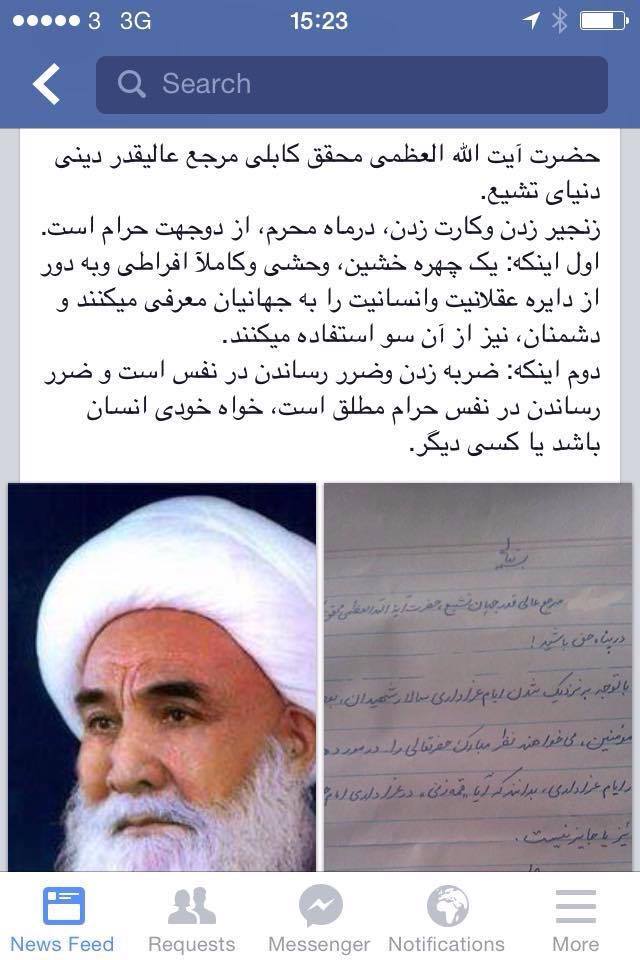Open the More menu tab

point(575,919)
